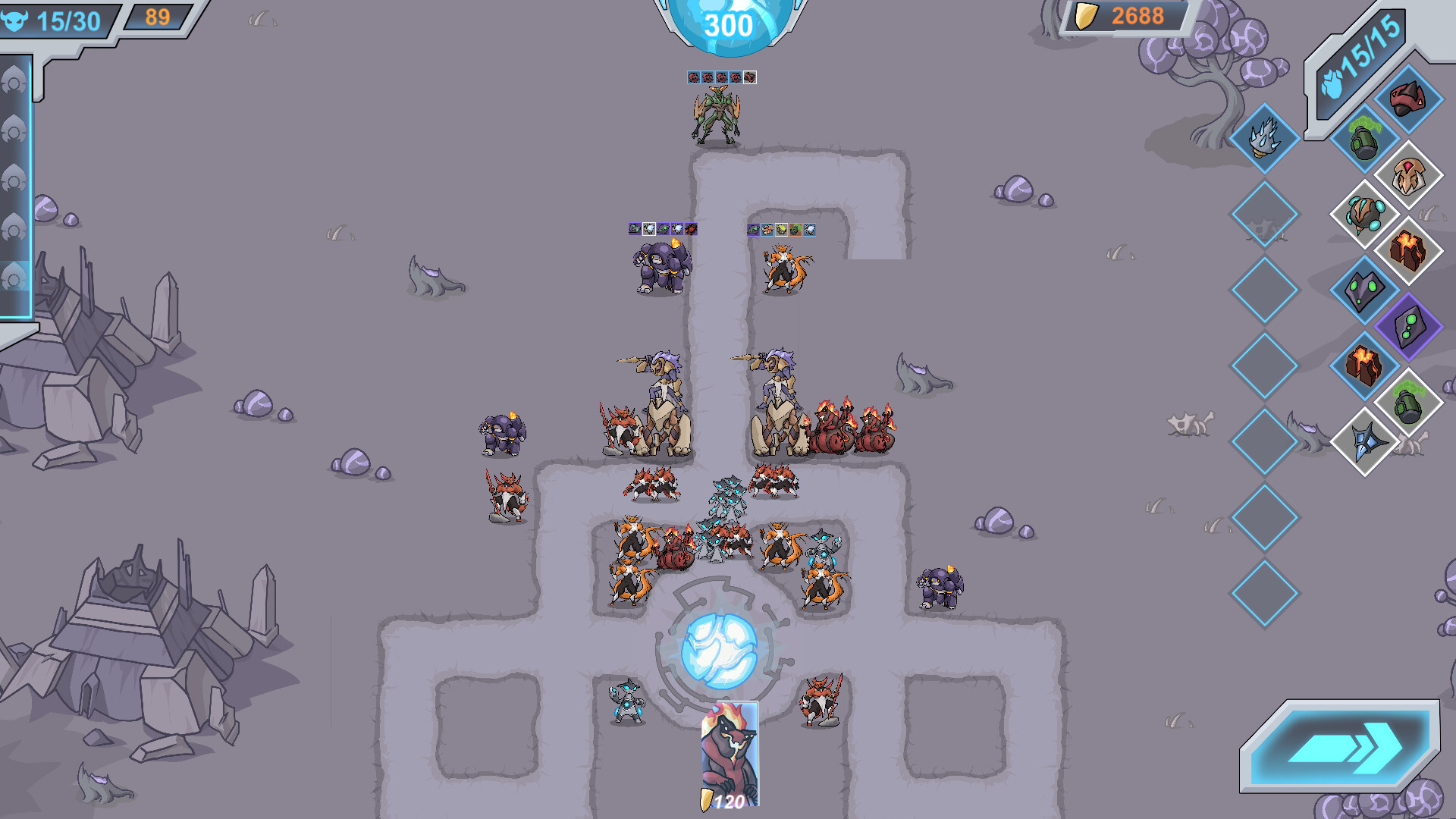Select the green mantis unit at path top
This screenshot has height=819, width=1456.
point(716,115)
